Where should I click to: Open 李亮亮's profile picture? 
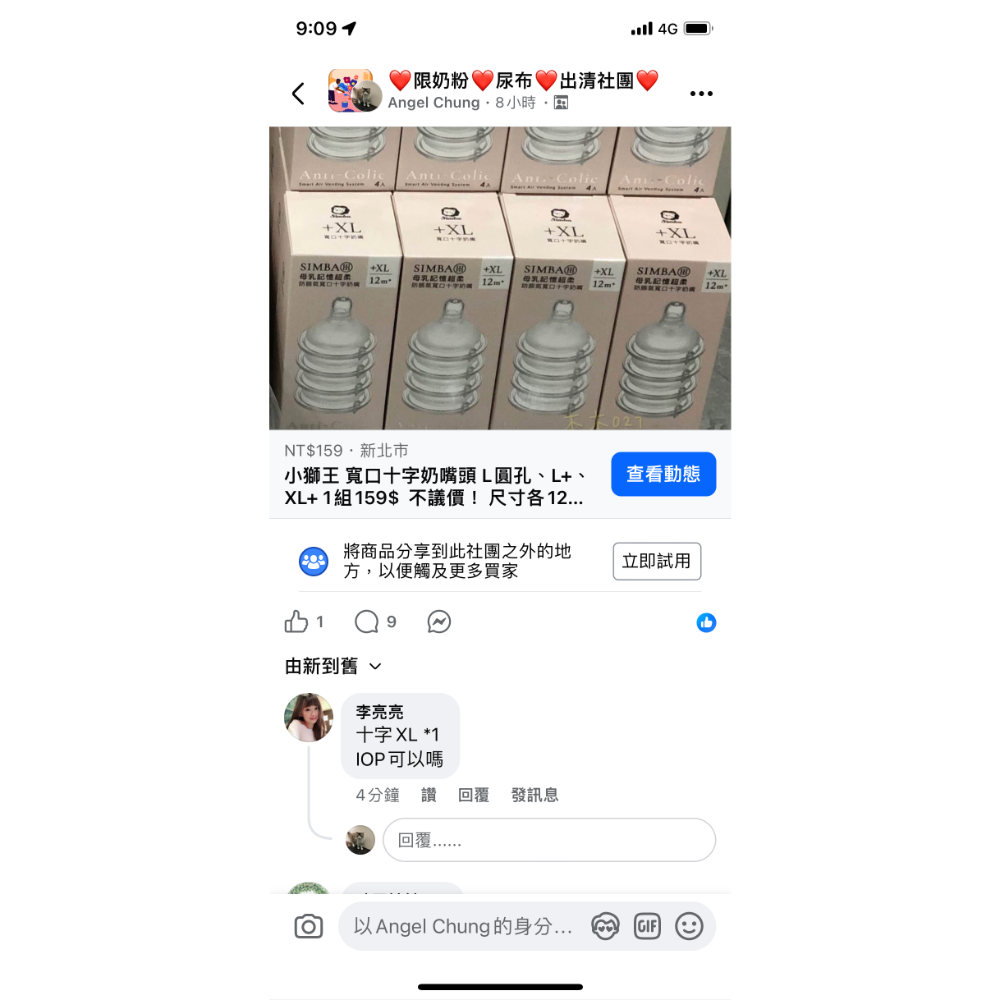309,718
